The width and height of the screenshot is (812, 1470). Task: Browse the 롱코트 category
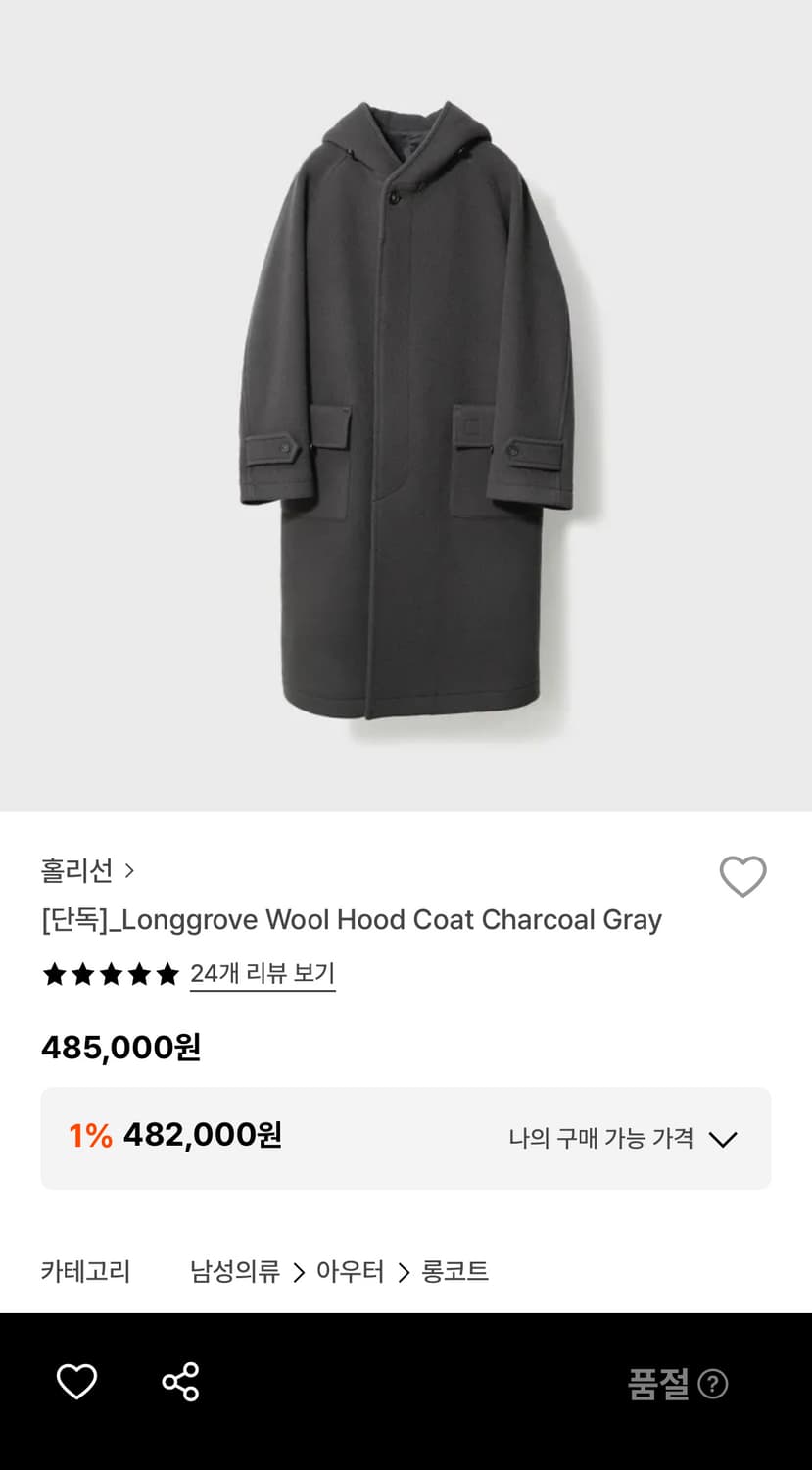[454, 1272]
